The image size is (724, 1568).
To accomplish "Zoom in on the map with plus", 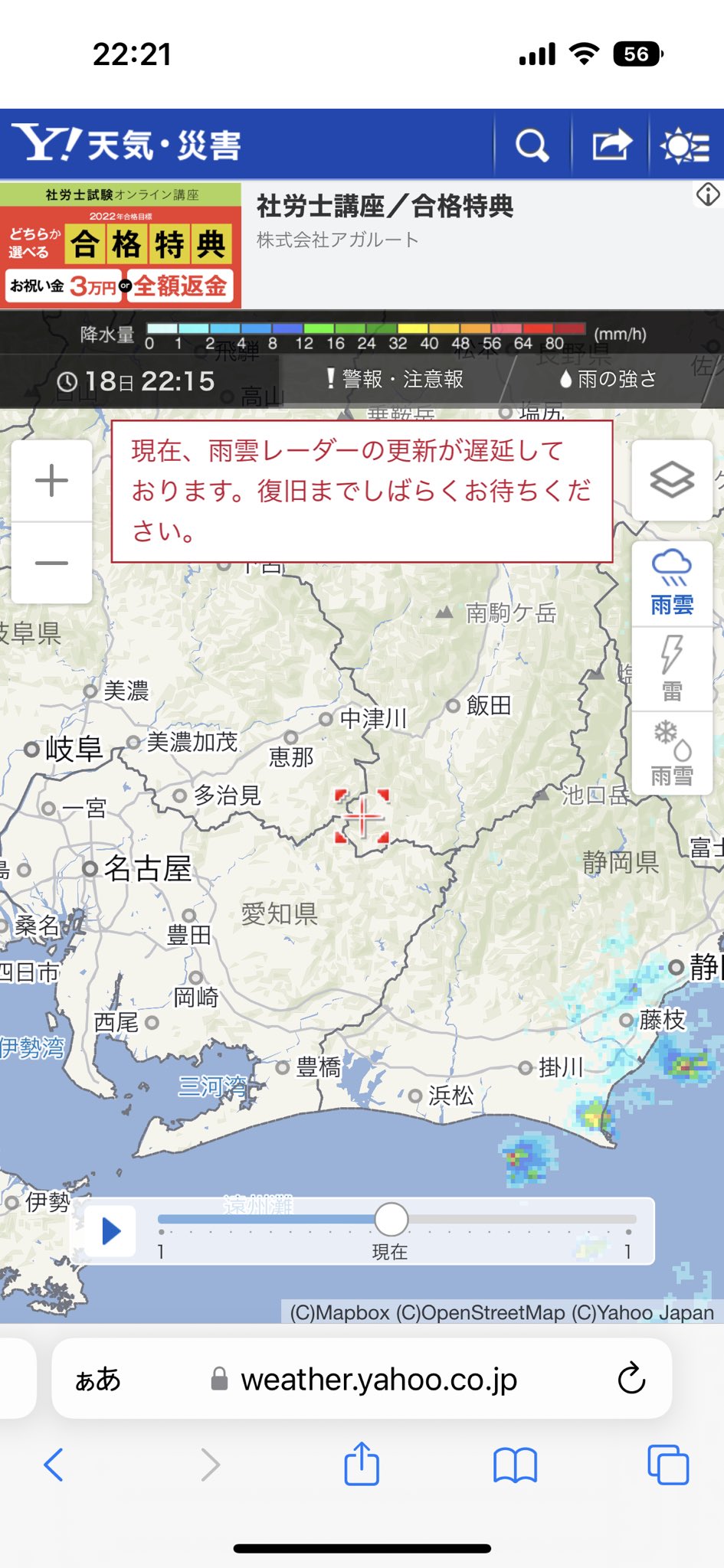I will (52, 481).
